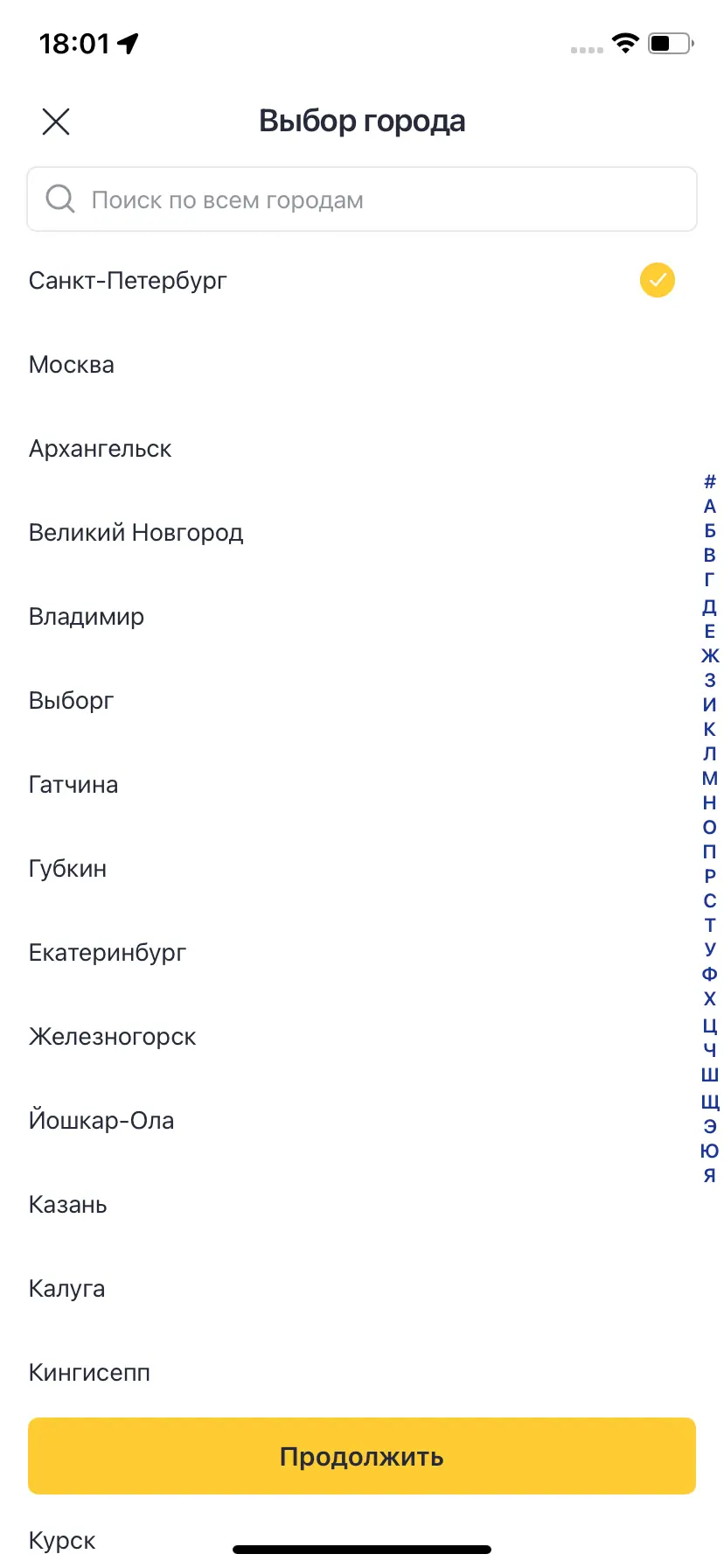Select Кингисепп
Image resolution: width=724 pixels, height=1568 pixels.
(362, 1373)
